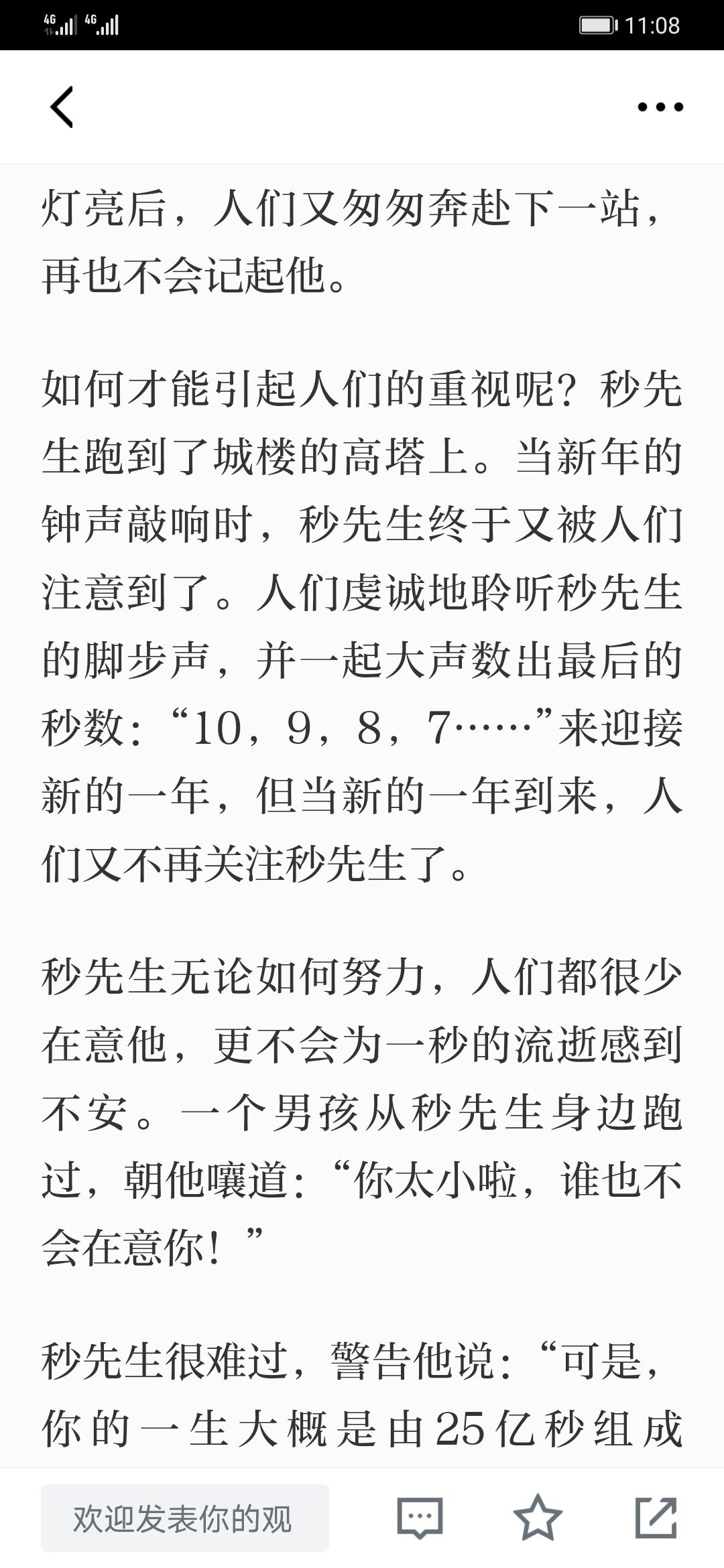Screen dimensions: 724x1568
Task: Open the three-dot overflow menu
Action: [x=660, y=107]
